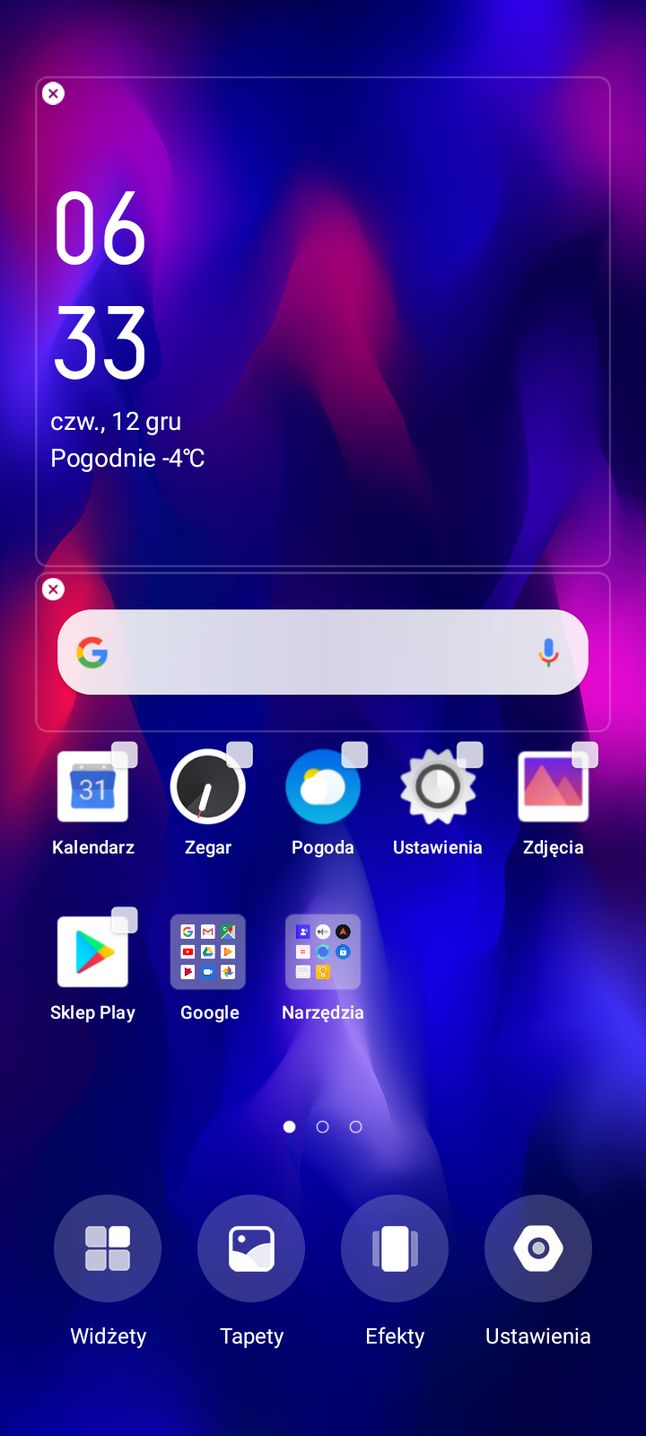Select the Sklep Play checkbox
The height and width of the screenshot is (1436, 646).
tap(124, 920)
